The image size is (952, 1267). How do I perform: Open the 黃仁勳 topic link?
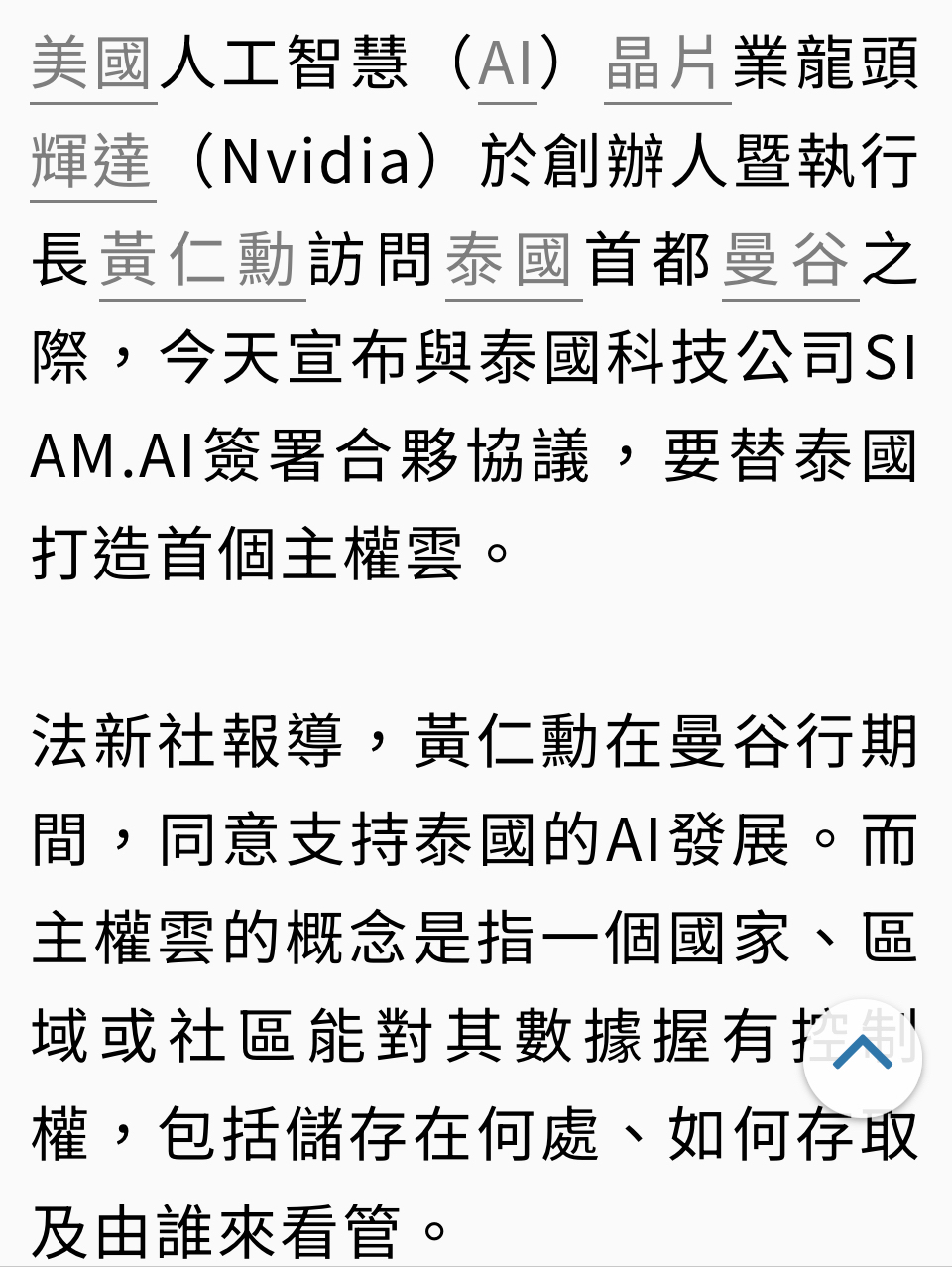tap(202, 261)
